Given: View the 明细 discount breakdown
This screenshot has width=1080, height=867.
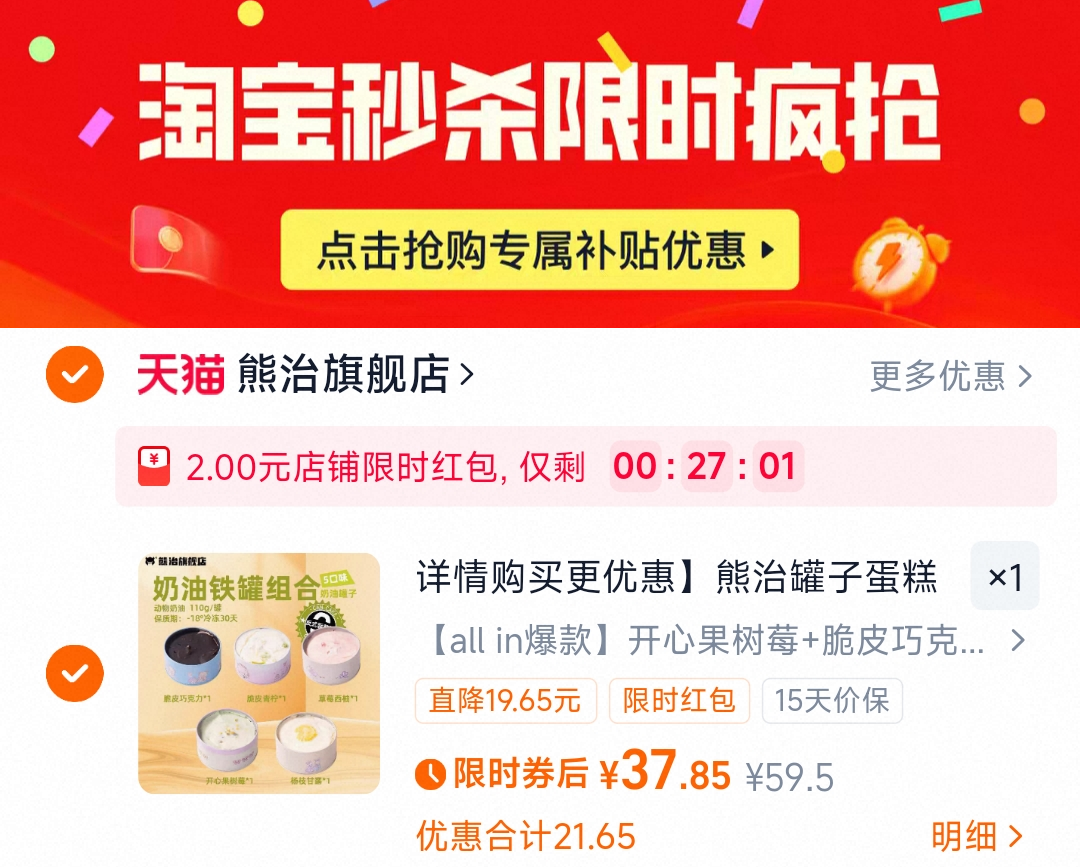Looking at the screenshot, I should click(x=976, y=836).
